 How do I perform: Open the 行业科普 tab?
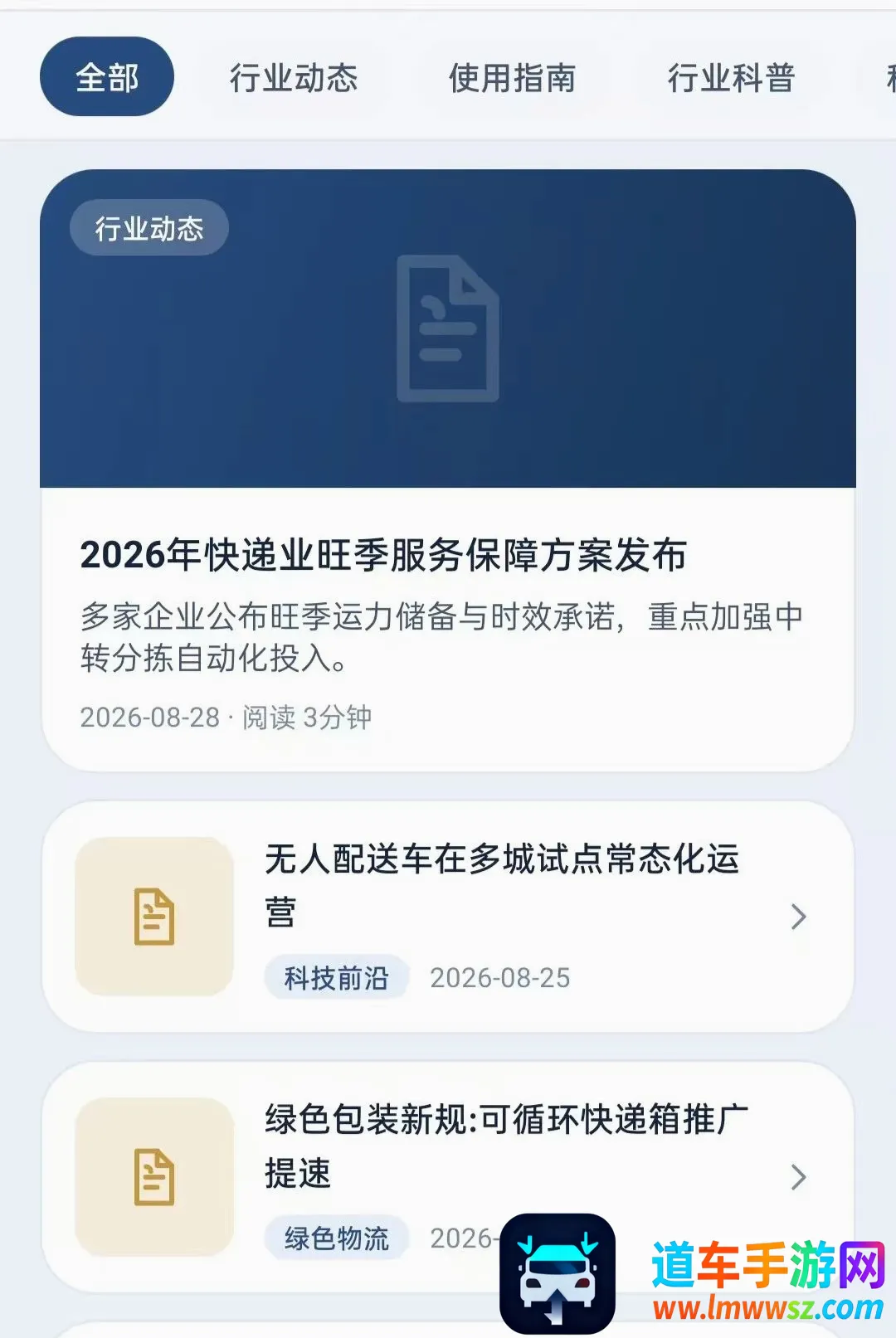coord(731,78)
